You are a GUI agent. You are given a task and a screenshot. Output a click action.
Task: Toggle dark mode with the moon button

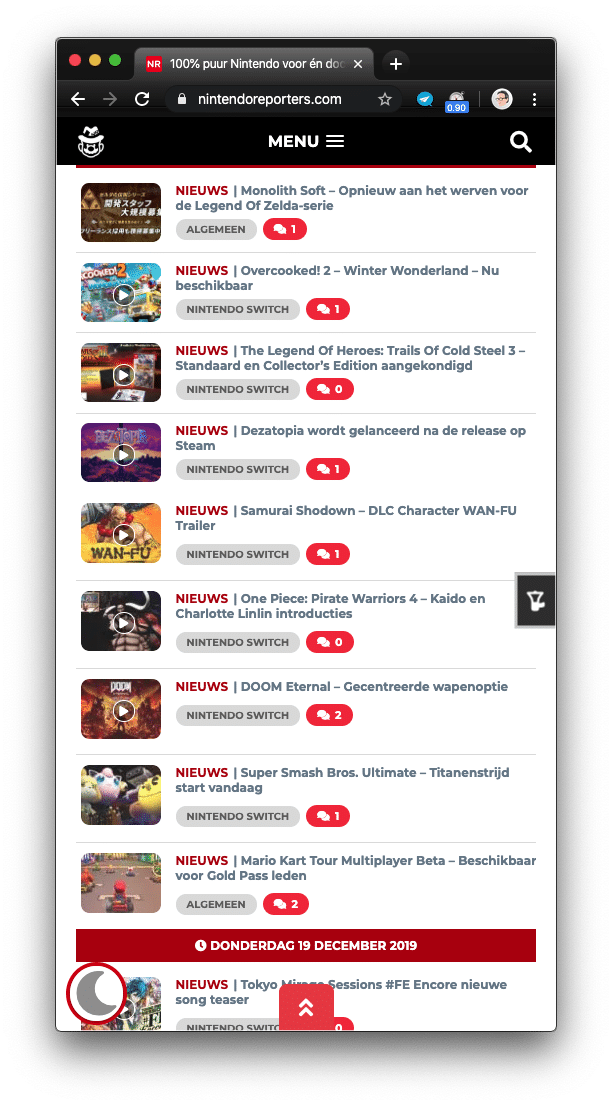coord(96,993)
